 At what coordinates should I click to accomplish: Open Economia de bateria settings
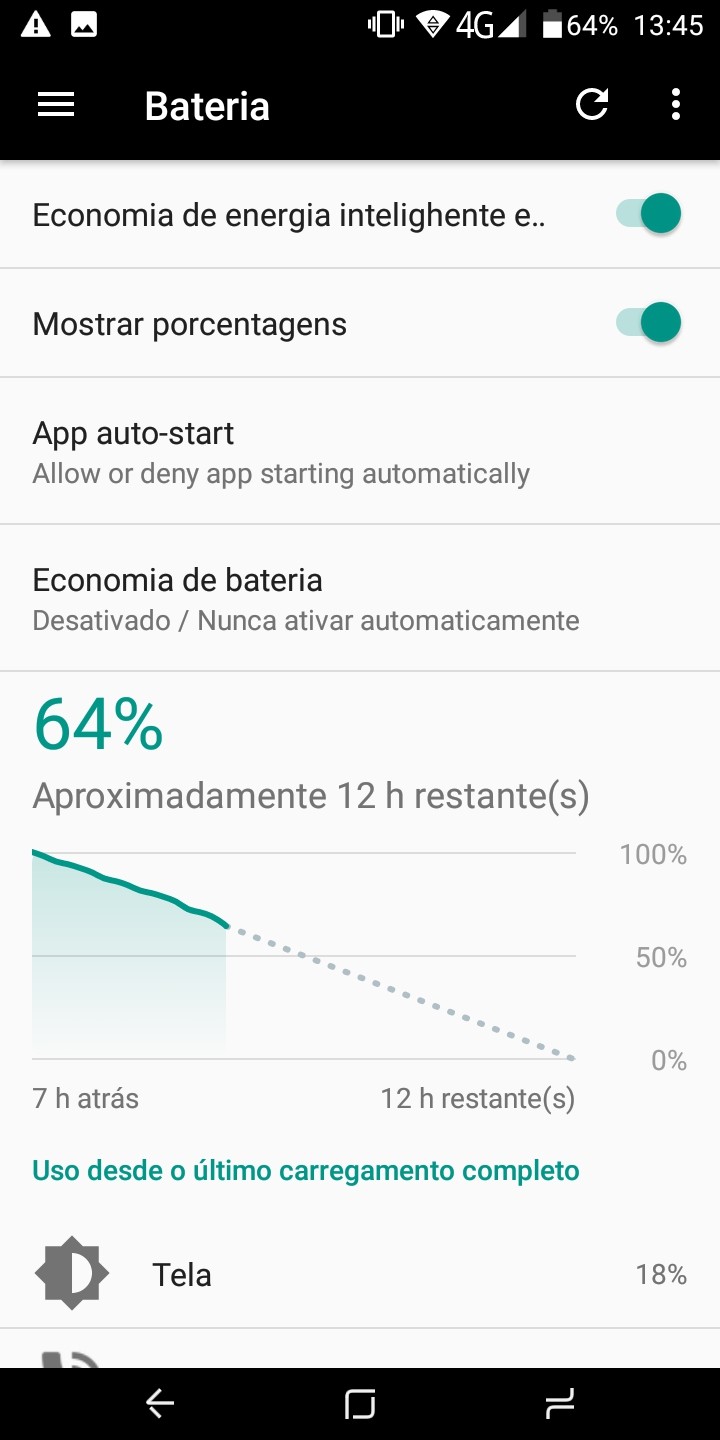360,598
